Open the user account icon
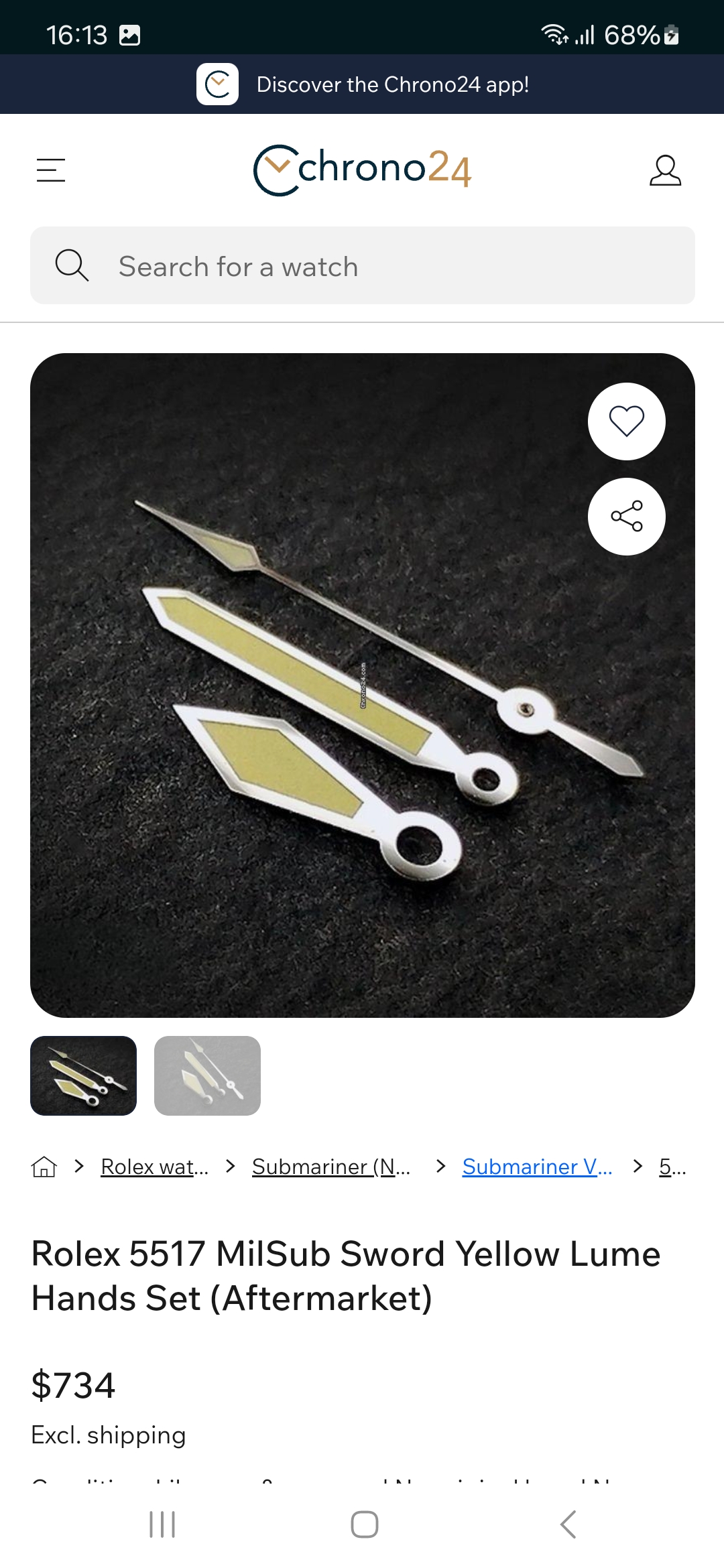Image resolution: width=724 pixels, height=1568 pixels. (x=665, y=170)
